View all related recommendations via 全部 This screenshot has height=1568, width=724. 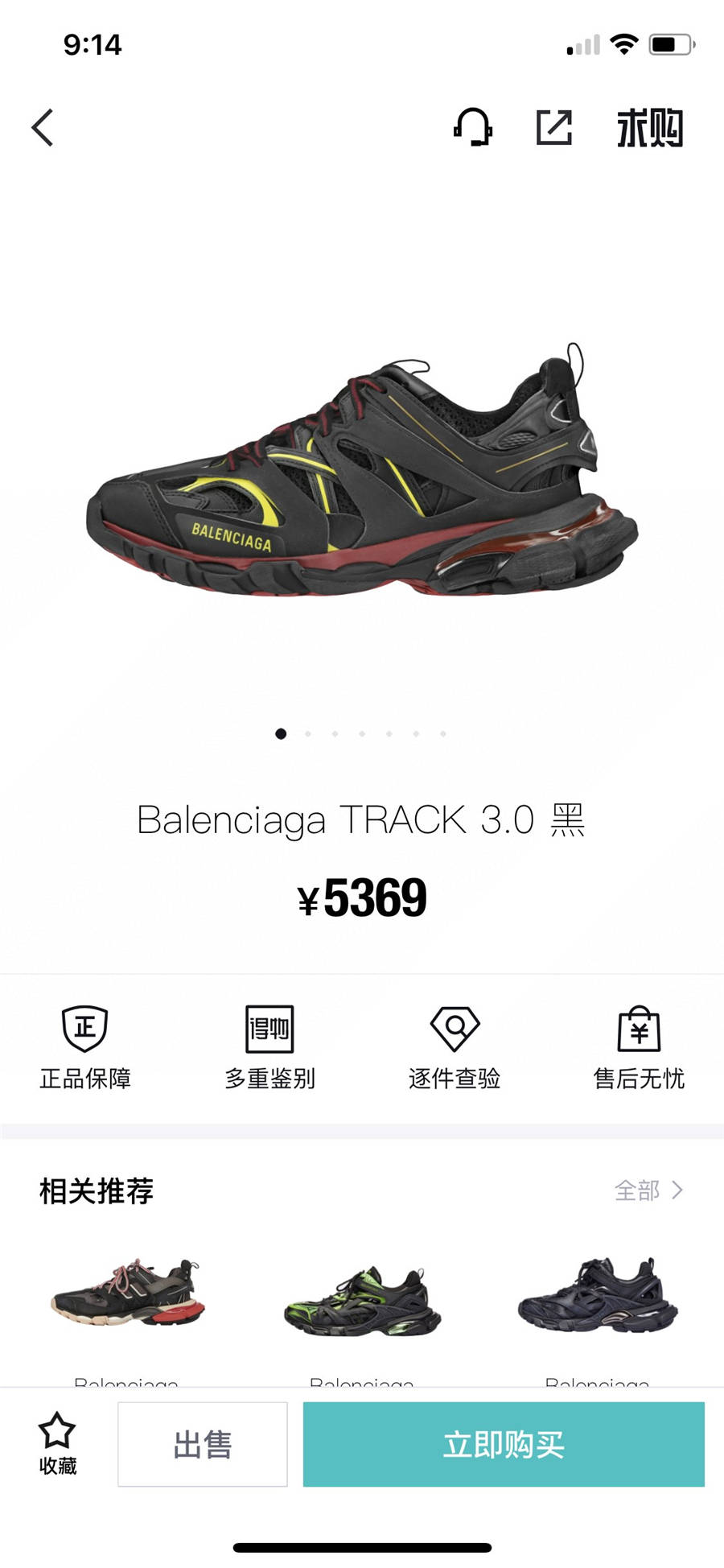(648, 1190)
